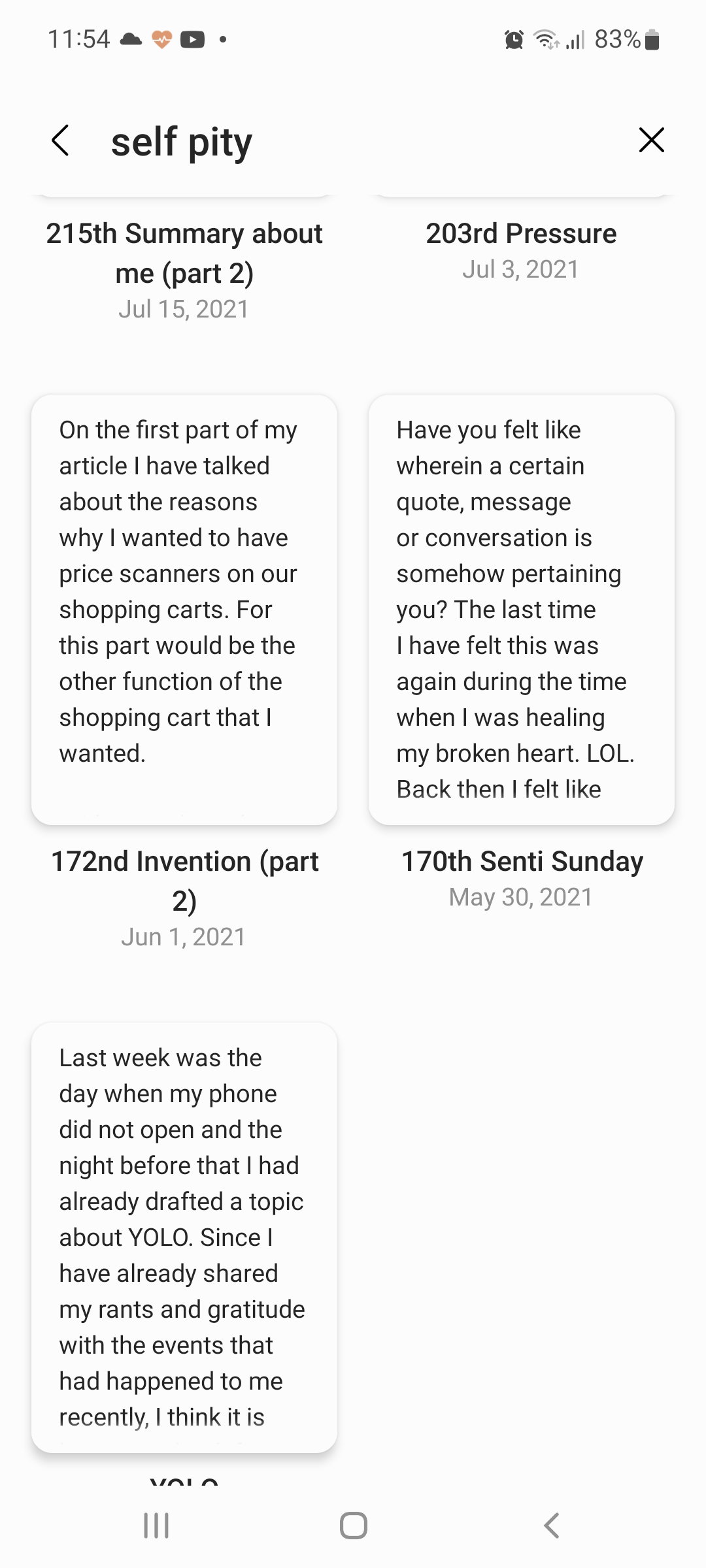Clear the 'self pity' search text

pos(651,140)
